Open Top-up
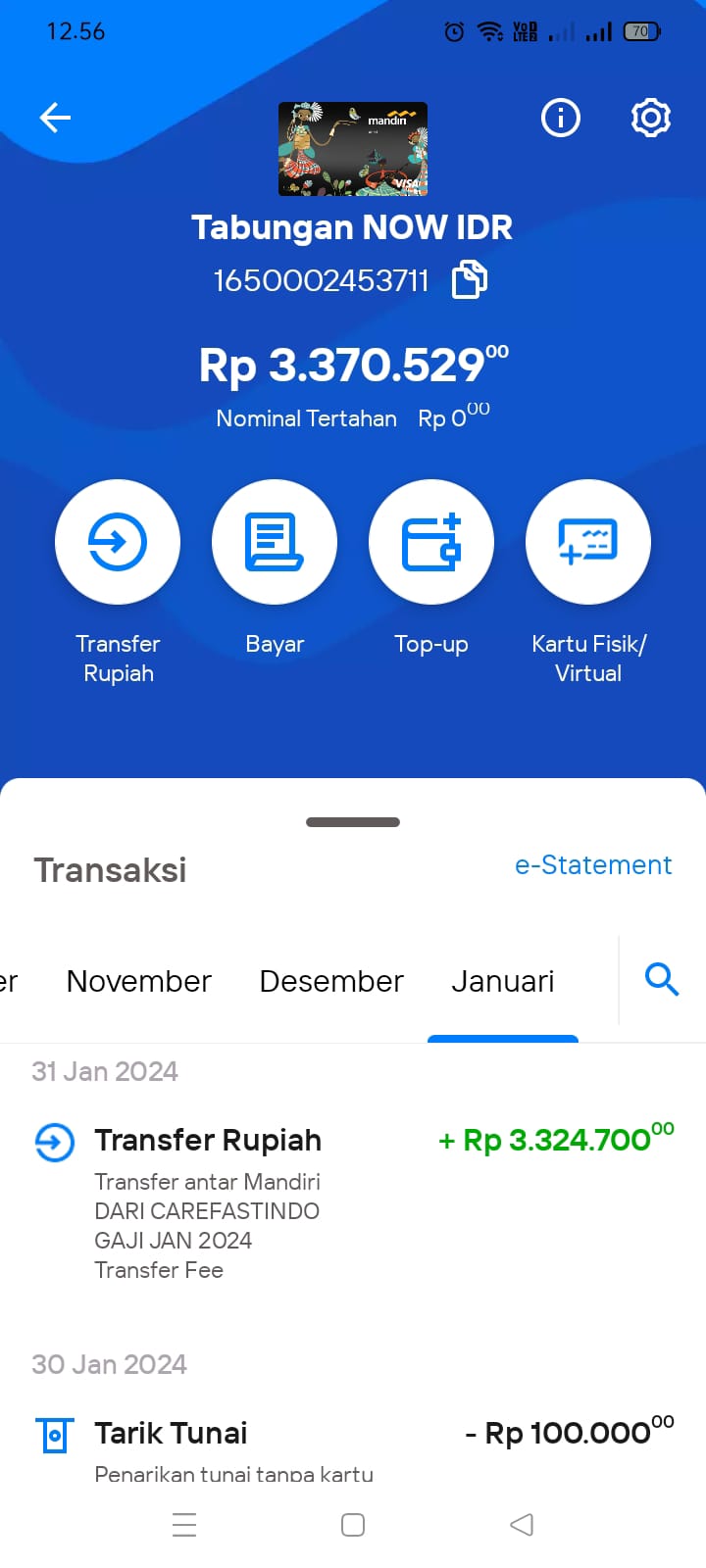This screenshot has height=1568, width=706. pyautogui.click(x=431, y=542)
